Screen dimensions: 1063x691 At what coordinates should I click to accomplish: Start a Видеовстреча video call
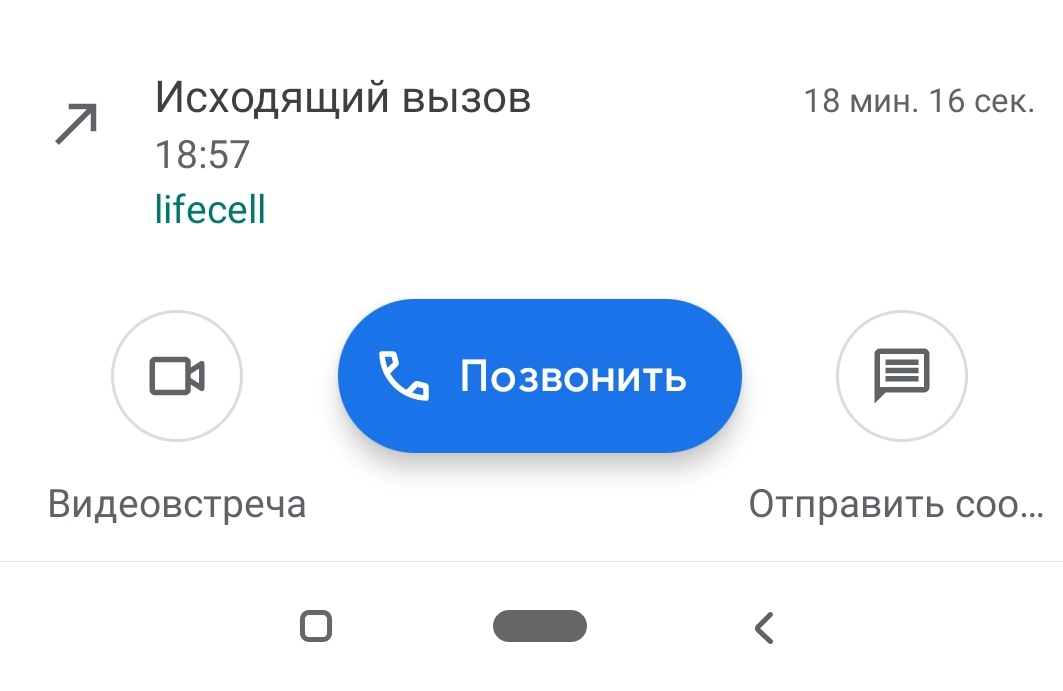point(177,376)
